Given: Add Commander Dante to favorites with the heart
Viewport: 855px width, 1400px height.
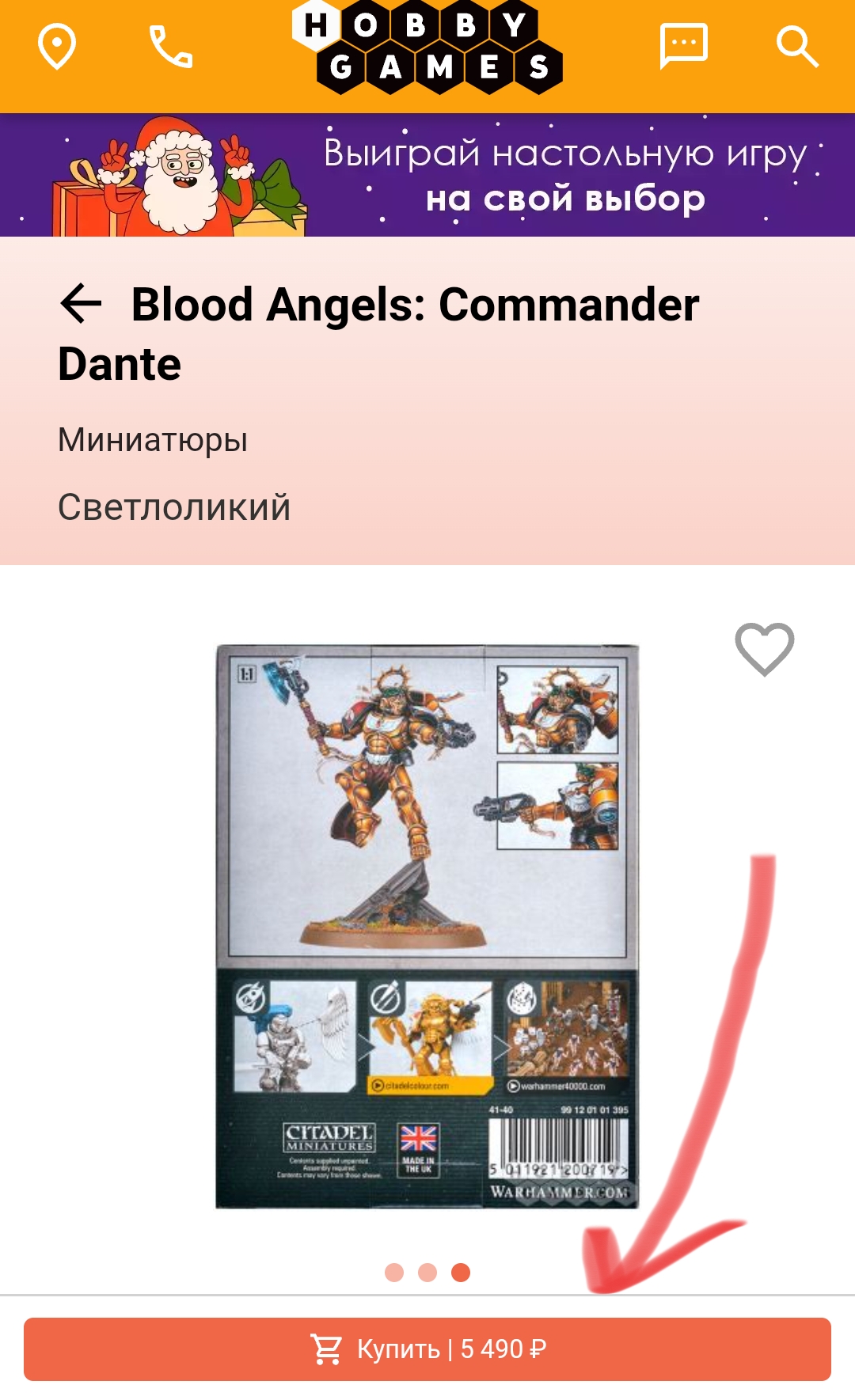Looking at the screenshot, I should (764, 650).
